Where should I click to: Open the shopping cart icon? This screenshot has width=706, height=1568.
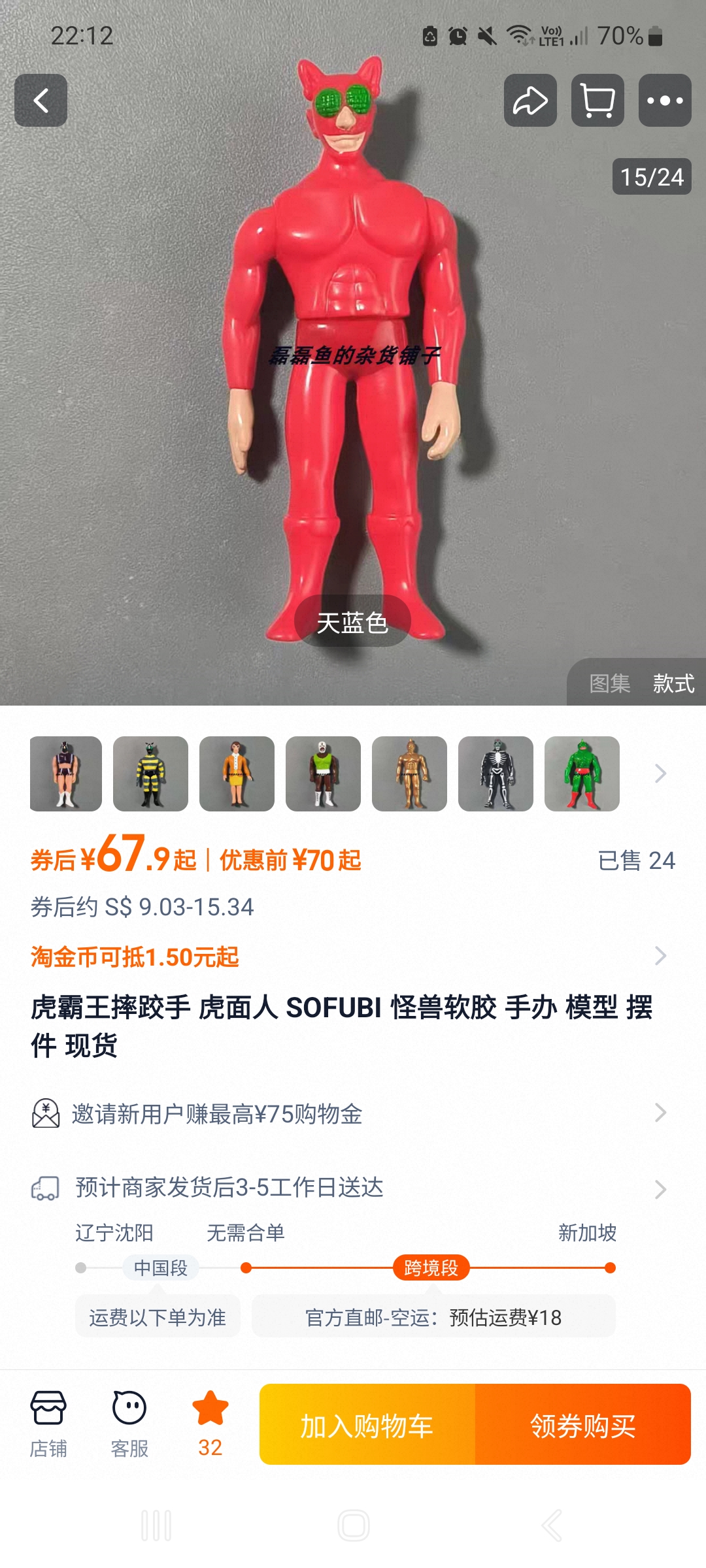[597, 100]
